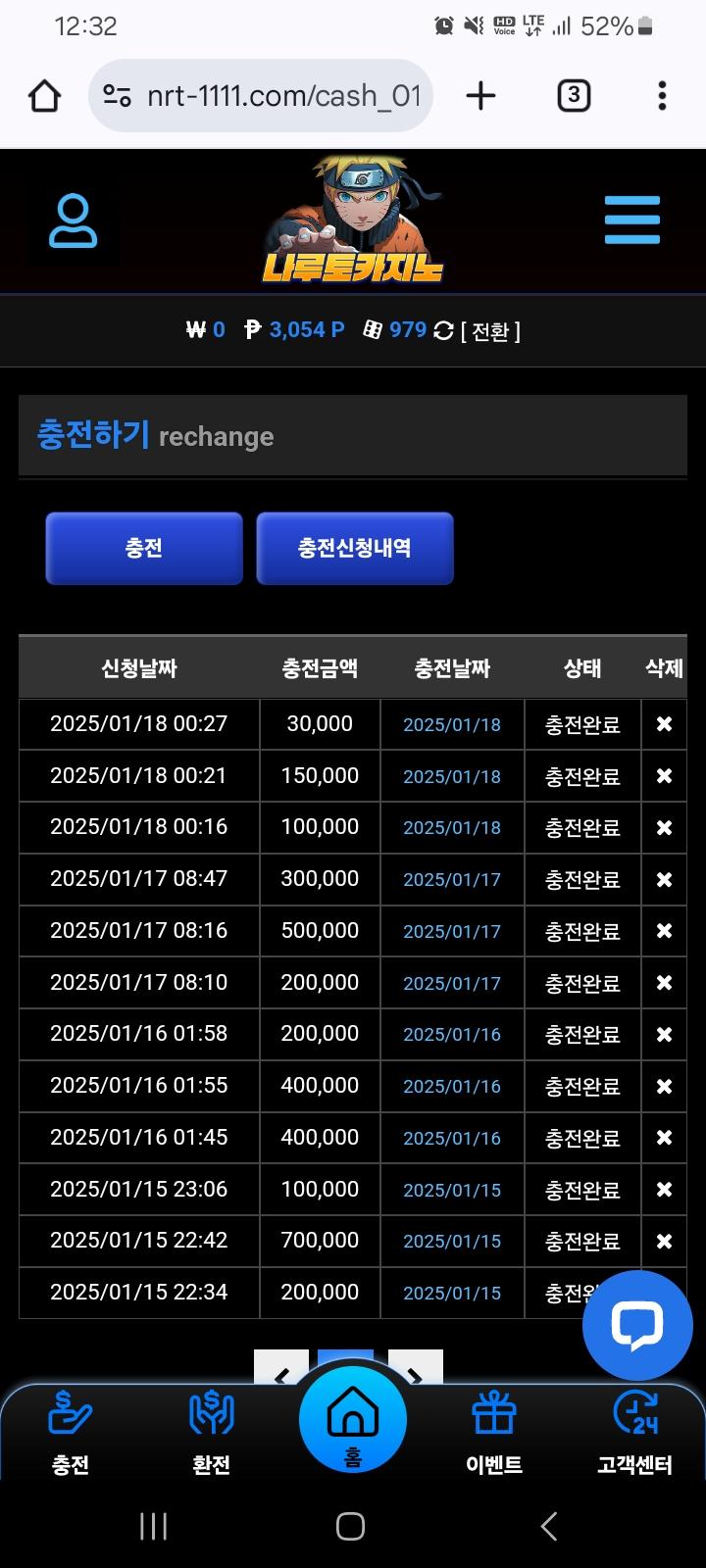Open a new browser tab
Image resolution: width=706 pixels, height=1568 pixels.
[x=480, y=96]
